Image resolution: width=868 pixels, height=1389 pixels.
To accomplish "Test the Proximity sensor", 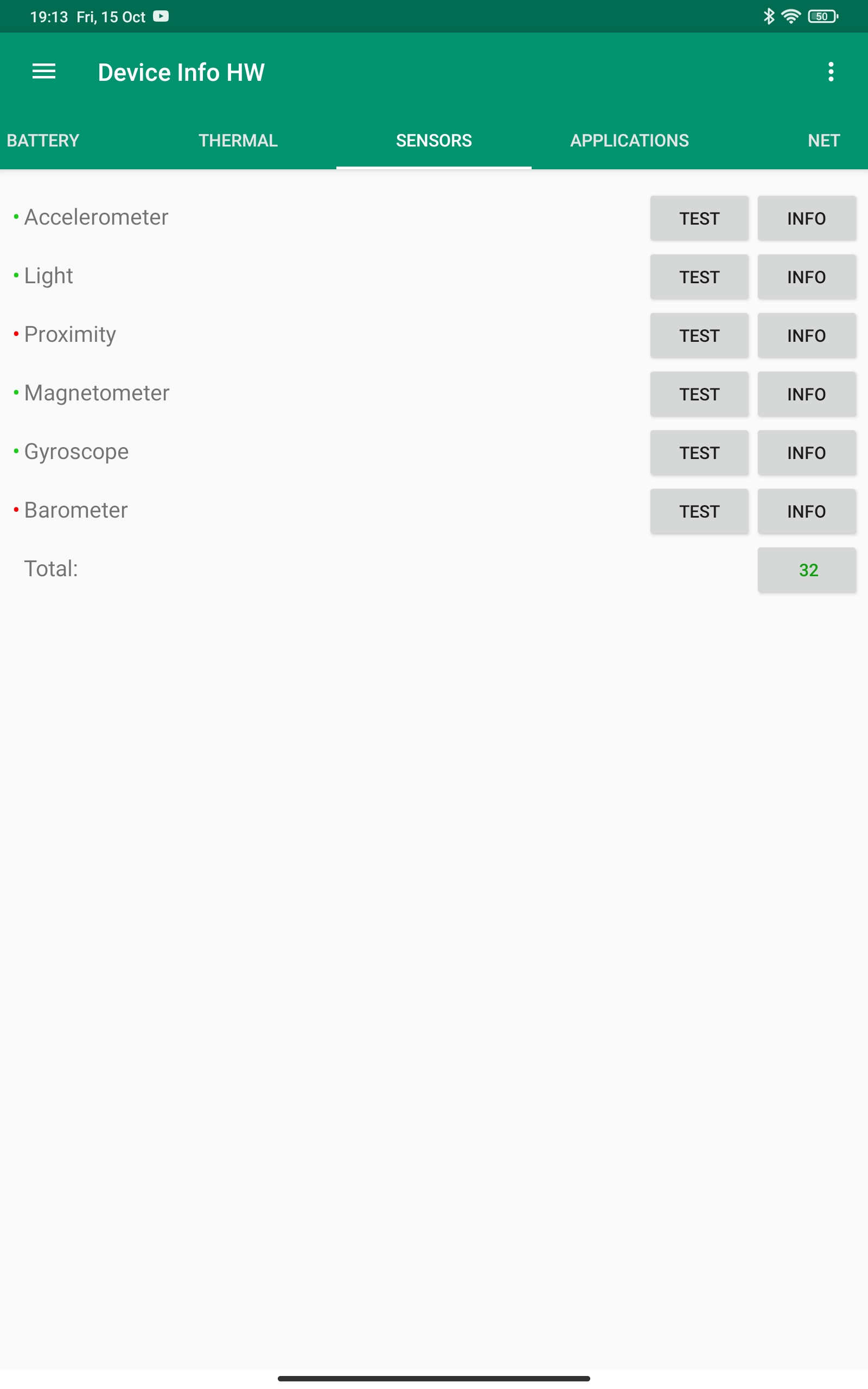I will [x=699, y=335].
